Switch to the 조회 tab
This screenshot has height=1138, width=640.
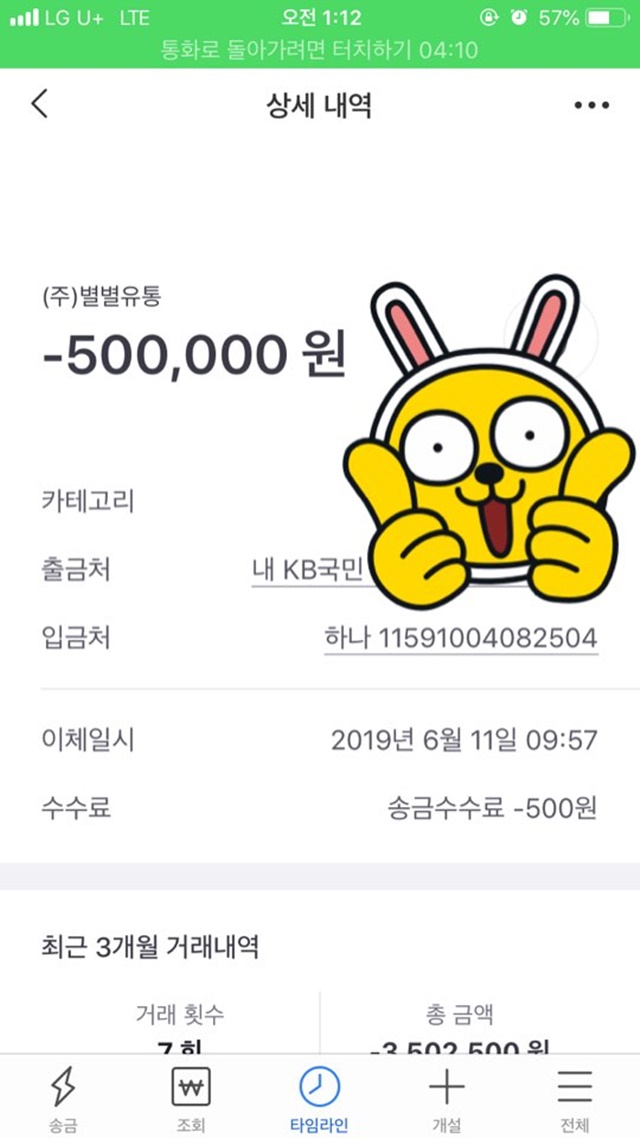tap(191, 1098)
